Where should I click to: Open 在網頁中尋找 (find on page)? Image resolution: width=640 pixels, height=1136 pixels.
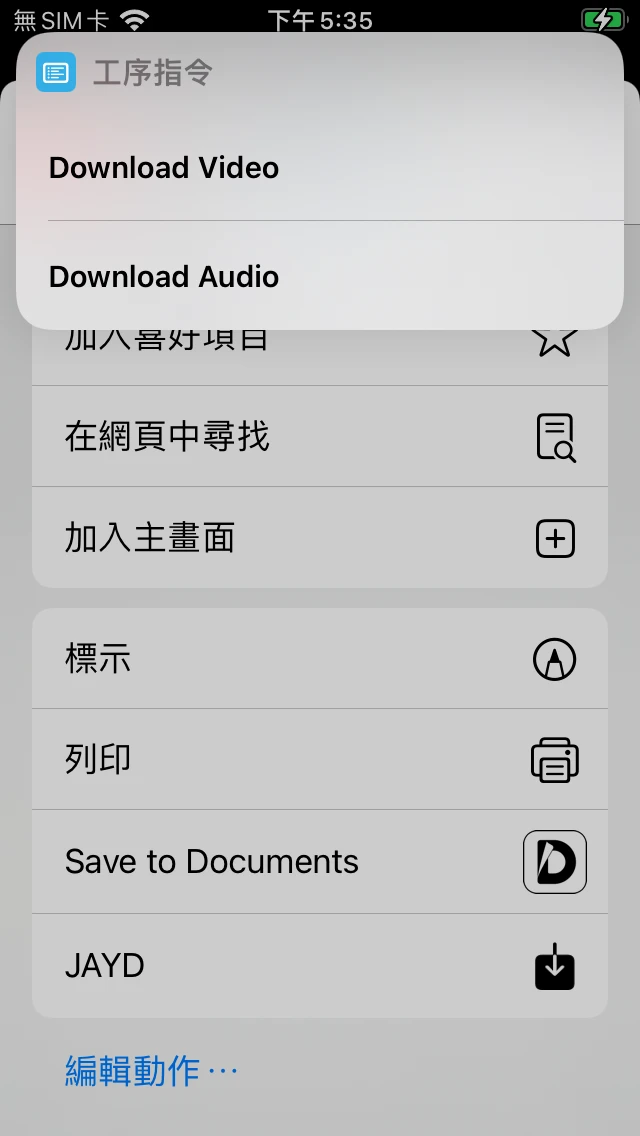[320, 437]
